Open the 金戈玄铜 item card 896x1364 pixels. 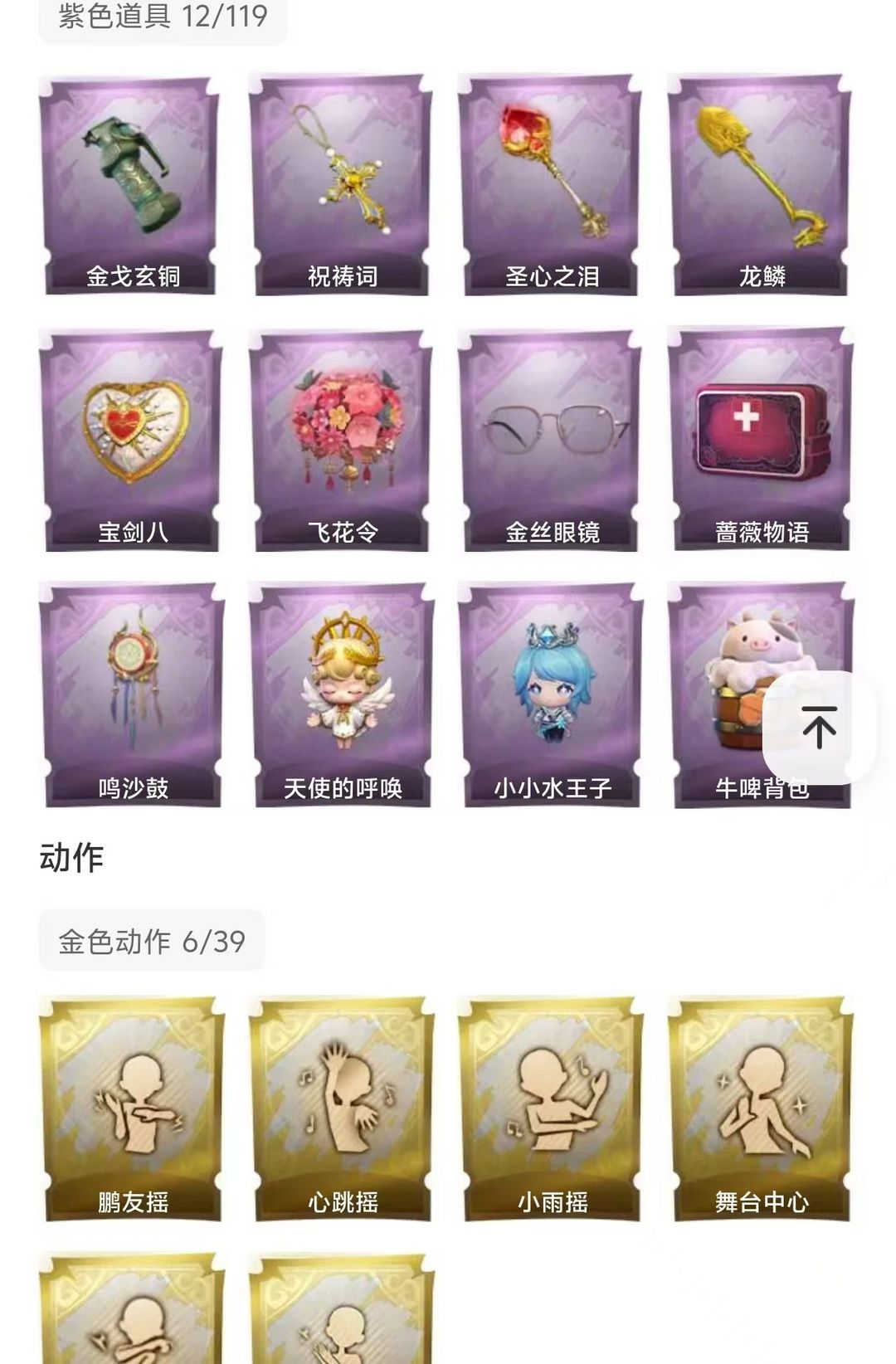click(131, 186)
